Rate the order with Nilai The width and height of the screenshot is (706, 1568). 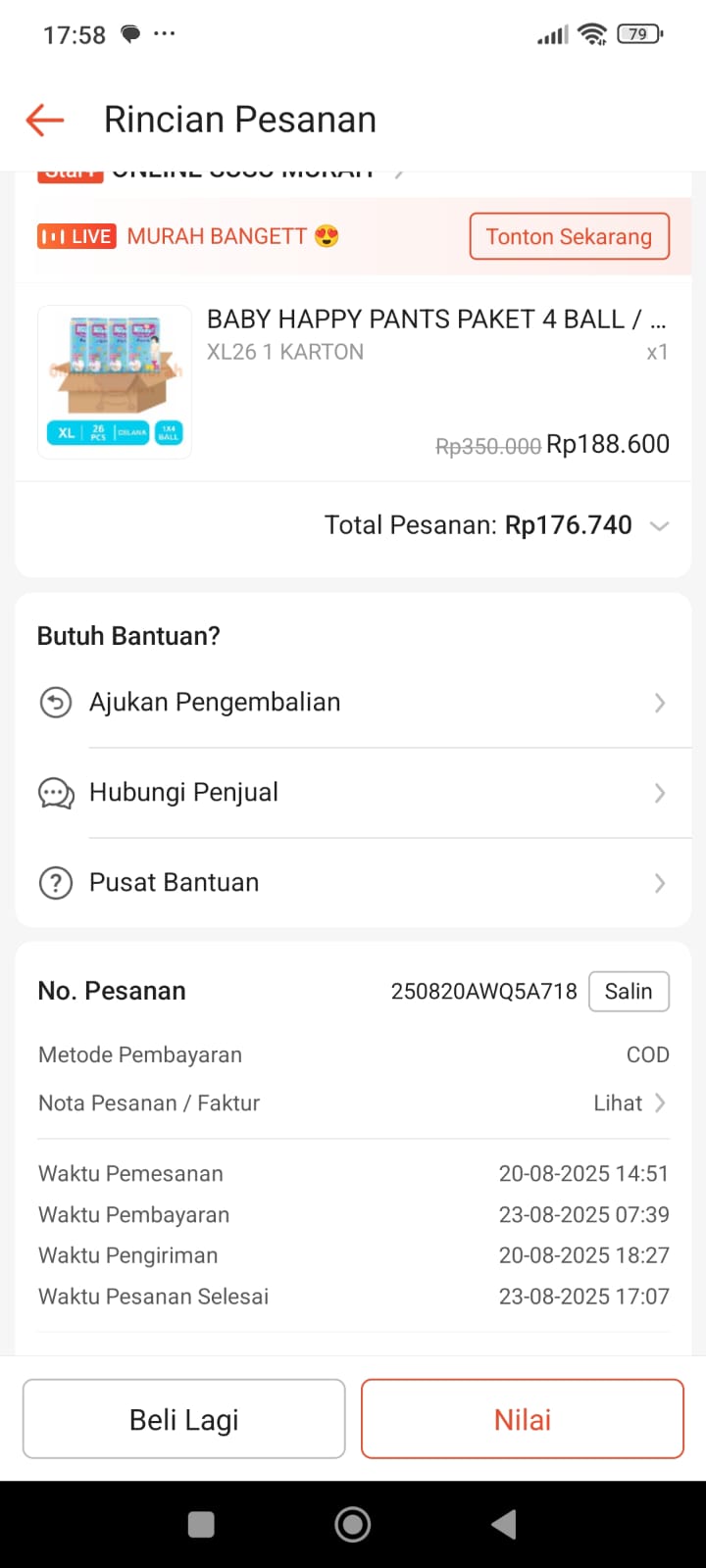(x=522, y=1419)
